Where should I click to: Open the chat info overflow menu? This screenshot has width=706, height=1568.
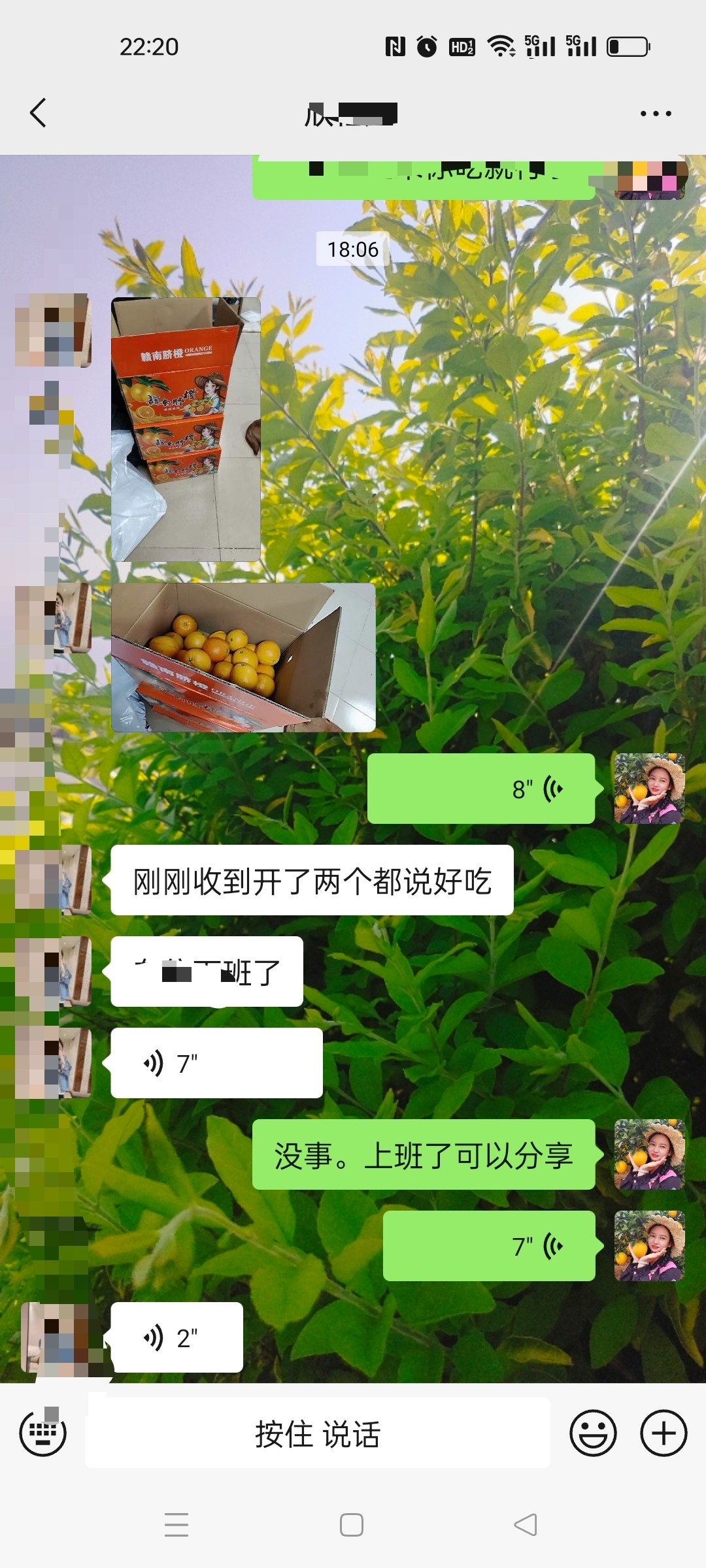pyautogui.click(x=656, y=114)
